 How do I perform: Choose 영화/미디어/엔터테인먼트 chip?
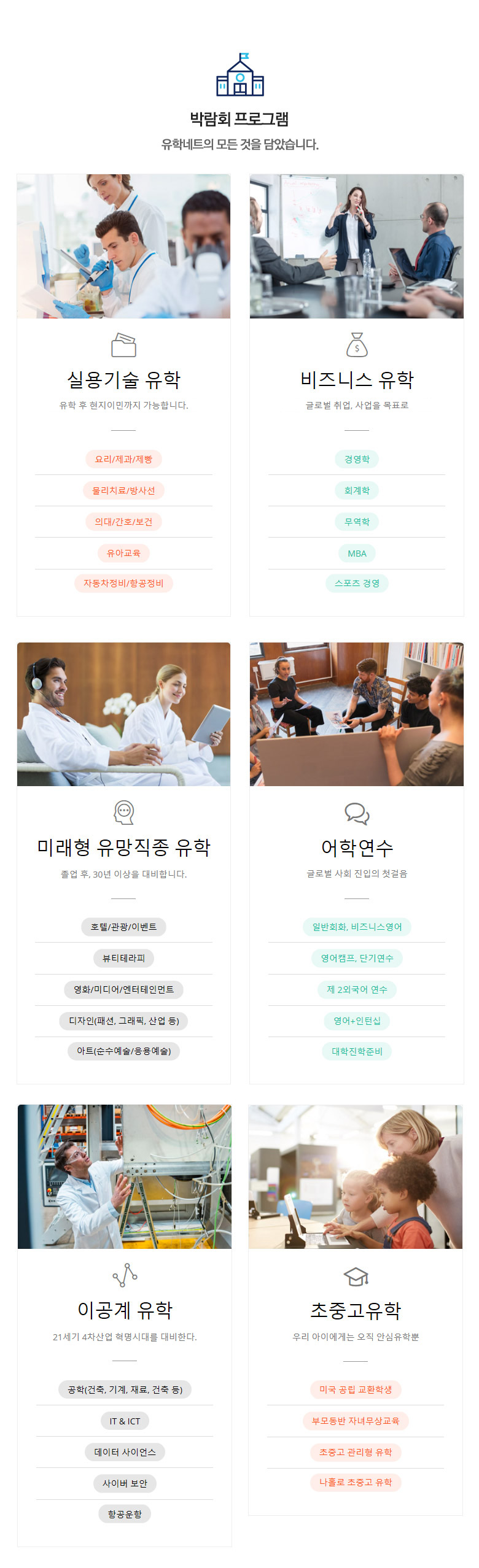tap(123, 989)
